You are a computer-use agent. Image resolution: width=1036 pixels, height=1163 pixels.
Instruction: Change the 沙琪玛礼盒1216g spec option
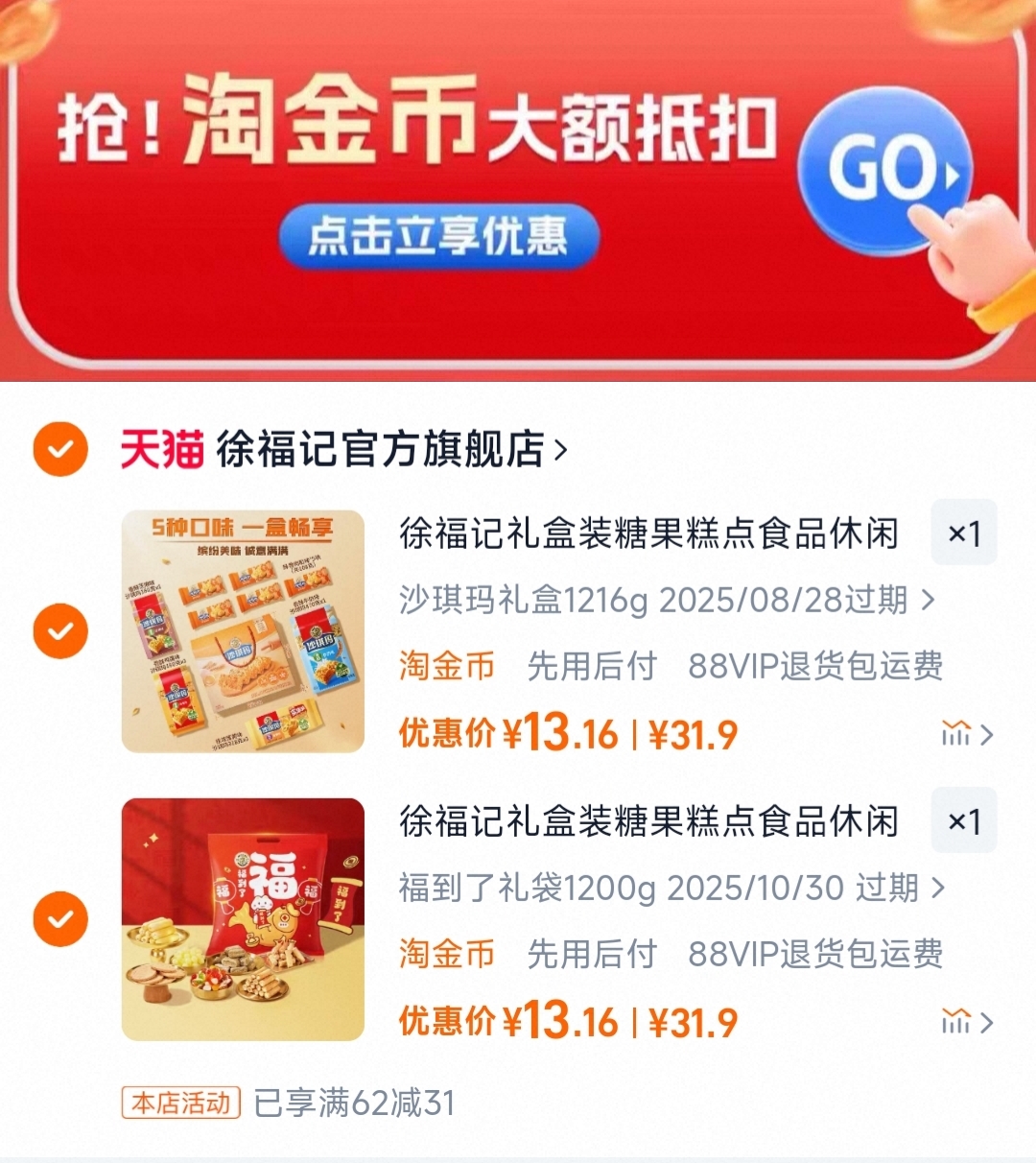pyautogui.click(x=666, y=601)
